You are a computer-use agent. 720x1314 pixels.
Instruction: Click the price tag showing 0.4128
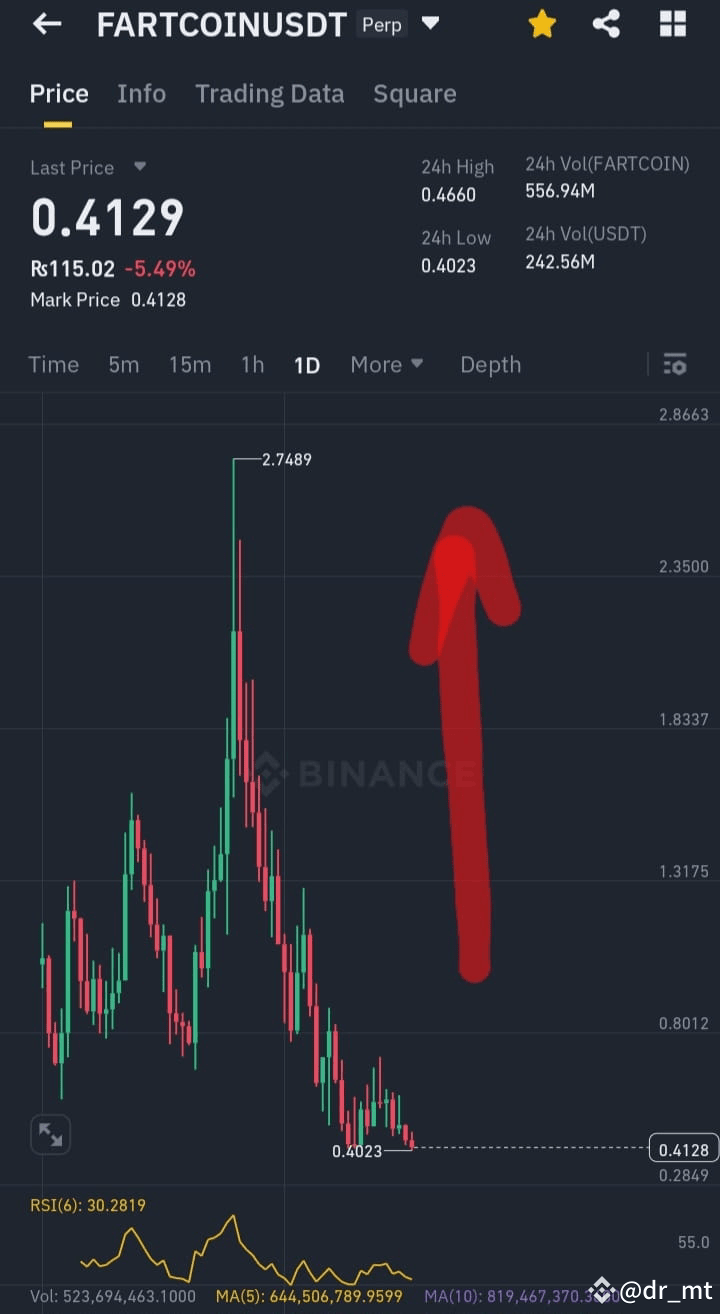(683, 1149)
